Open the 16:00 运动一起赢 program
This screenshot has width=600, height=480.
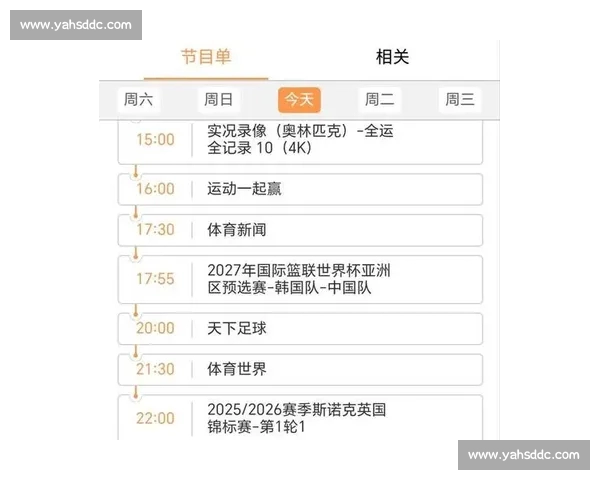click(x=300, y=189)
